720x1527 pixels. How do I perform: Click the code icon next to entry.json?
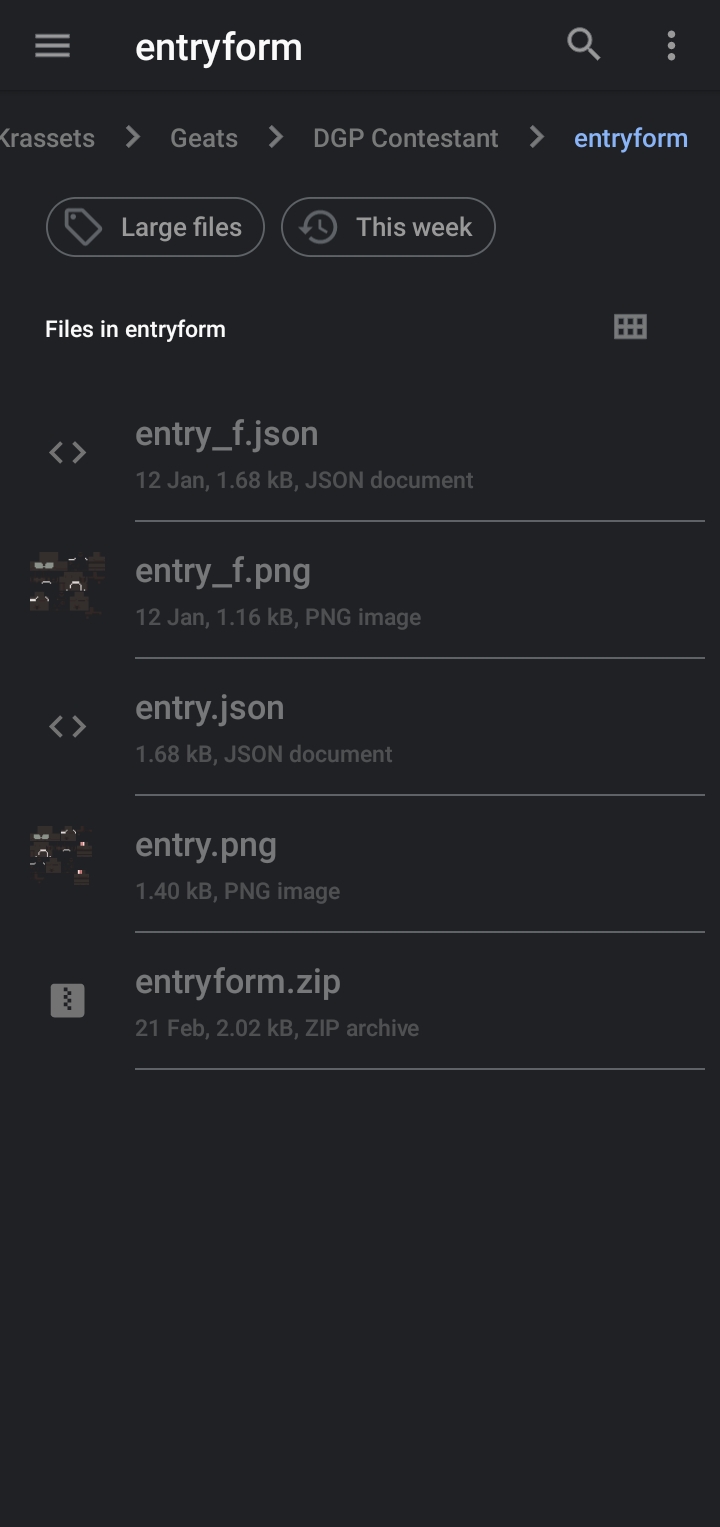point(67,726)
